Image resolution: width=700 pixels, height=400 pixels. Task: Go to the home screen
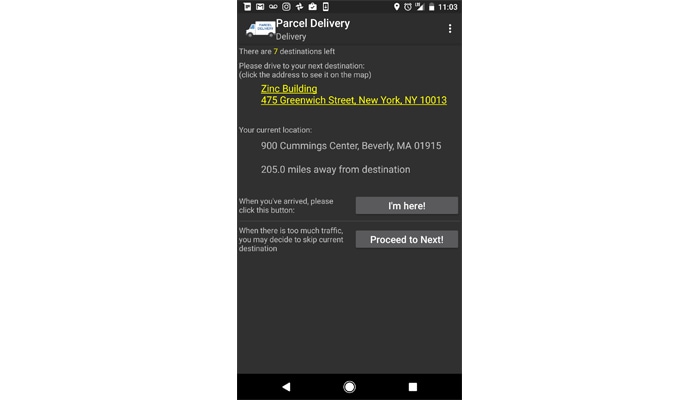349,387
